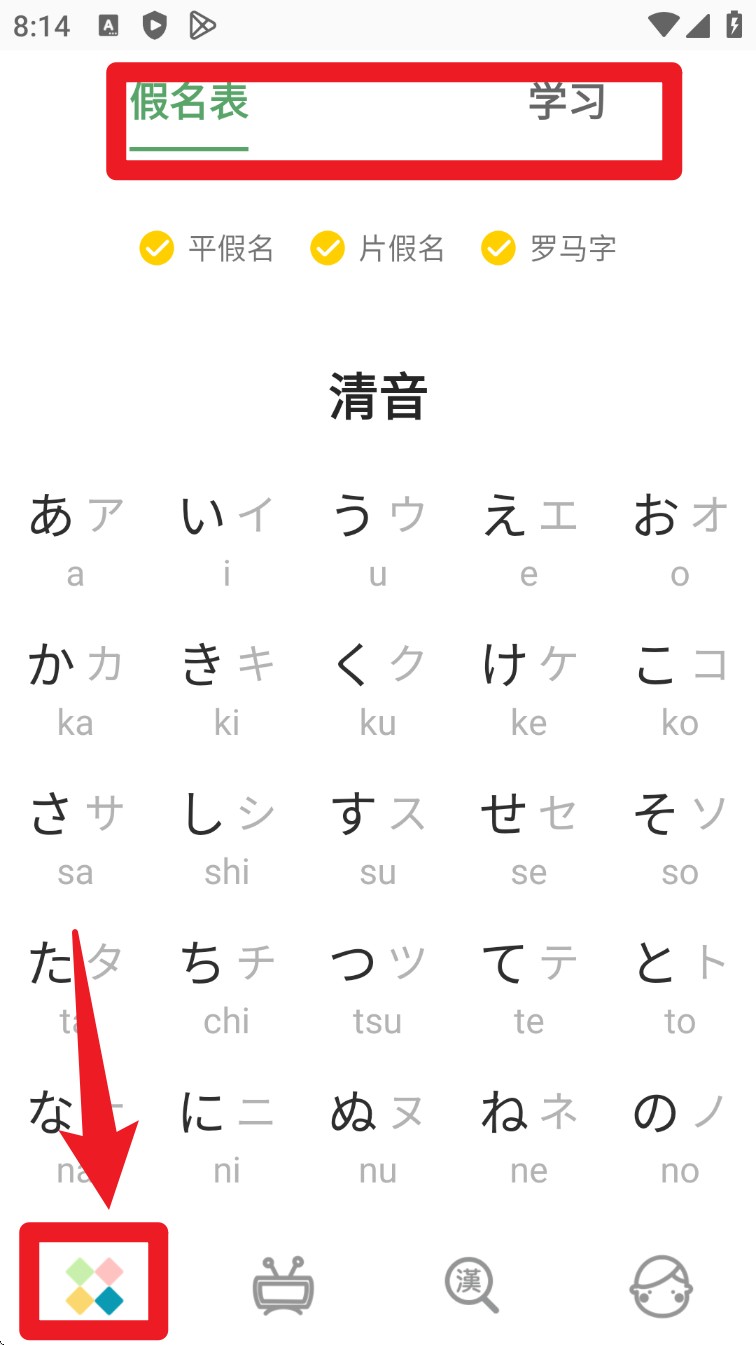The image size is (756, 1345).
Task: Open the TV video tab
Action: (283, 1285)
